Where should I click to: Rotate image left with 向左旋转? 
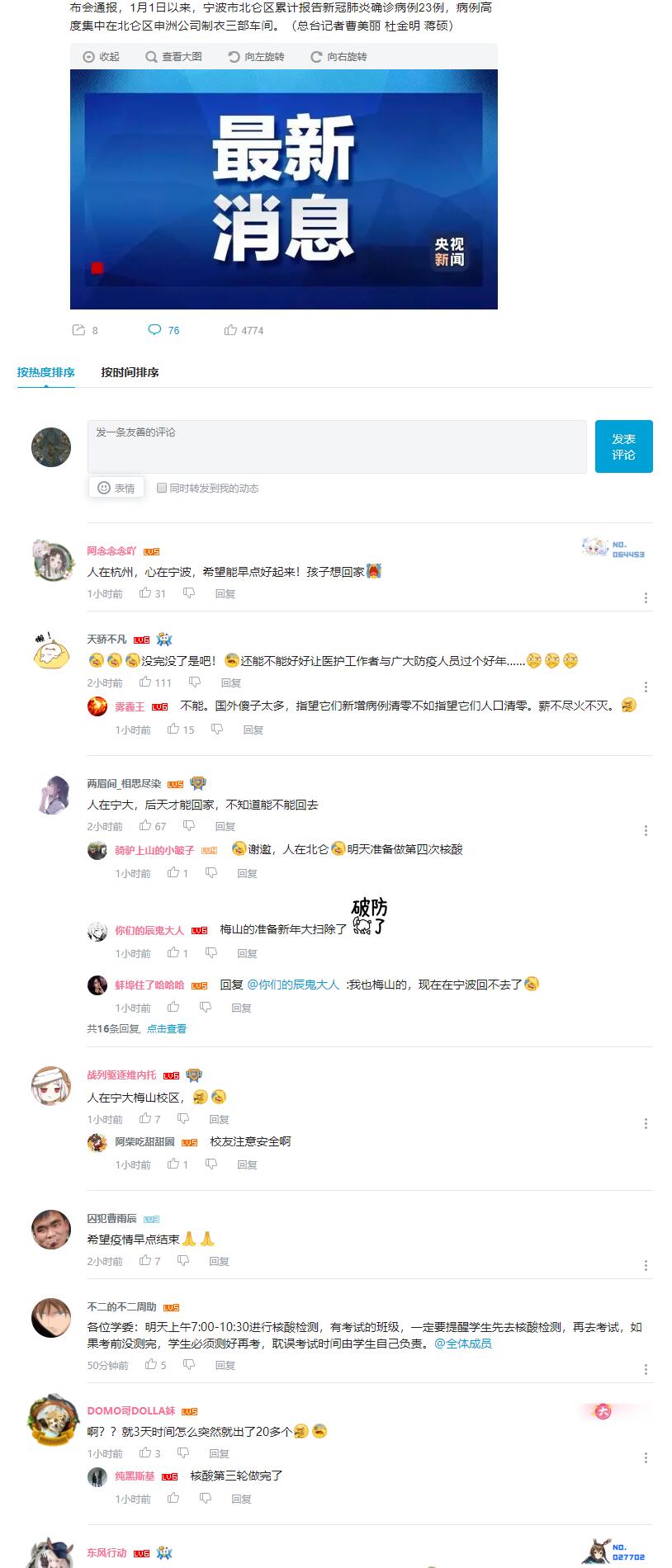pos(256,57)
